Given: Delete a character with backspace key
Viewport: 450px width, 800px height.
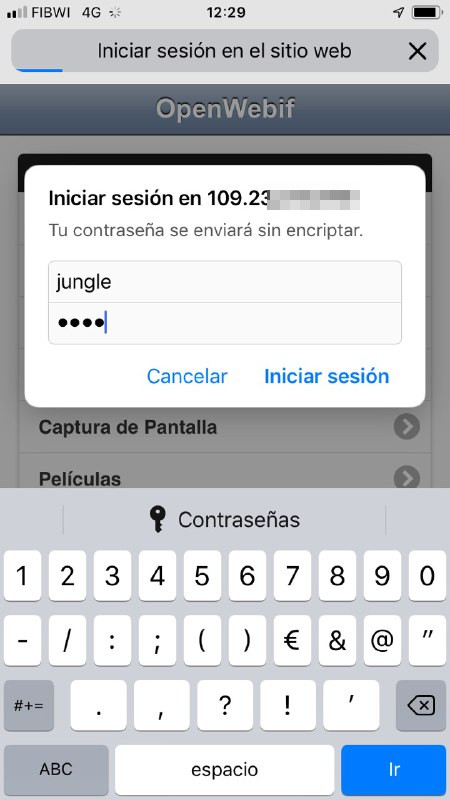Looking at the screenshot, I should pos(421,706).
